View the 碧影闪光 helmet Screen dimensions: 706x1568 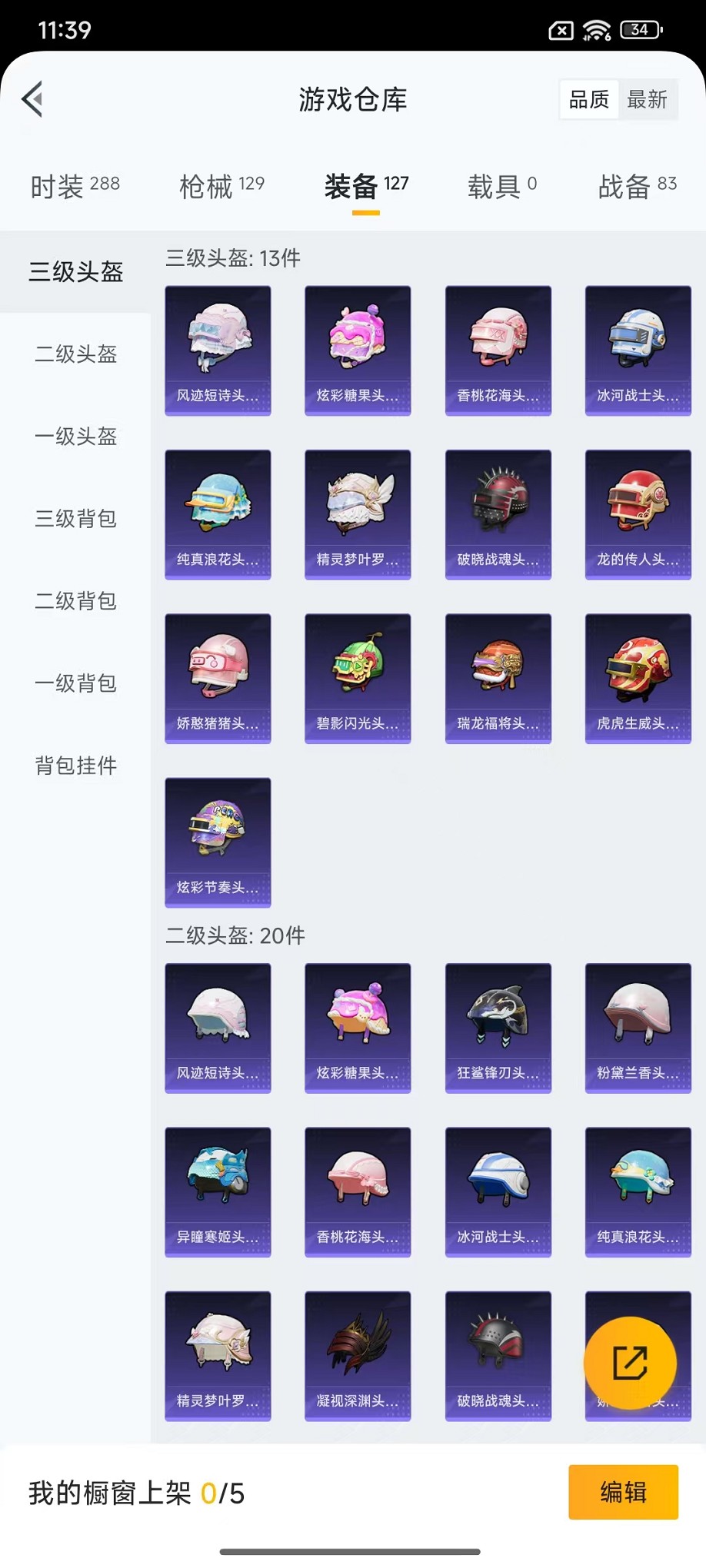coord(358,678)
